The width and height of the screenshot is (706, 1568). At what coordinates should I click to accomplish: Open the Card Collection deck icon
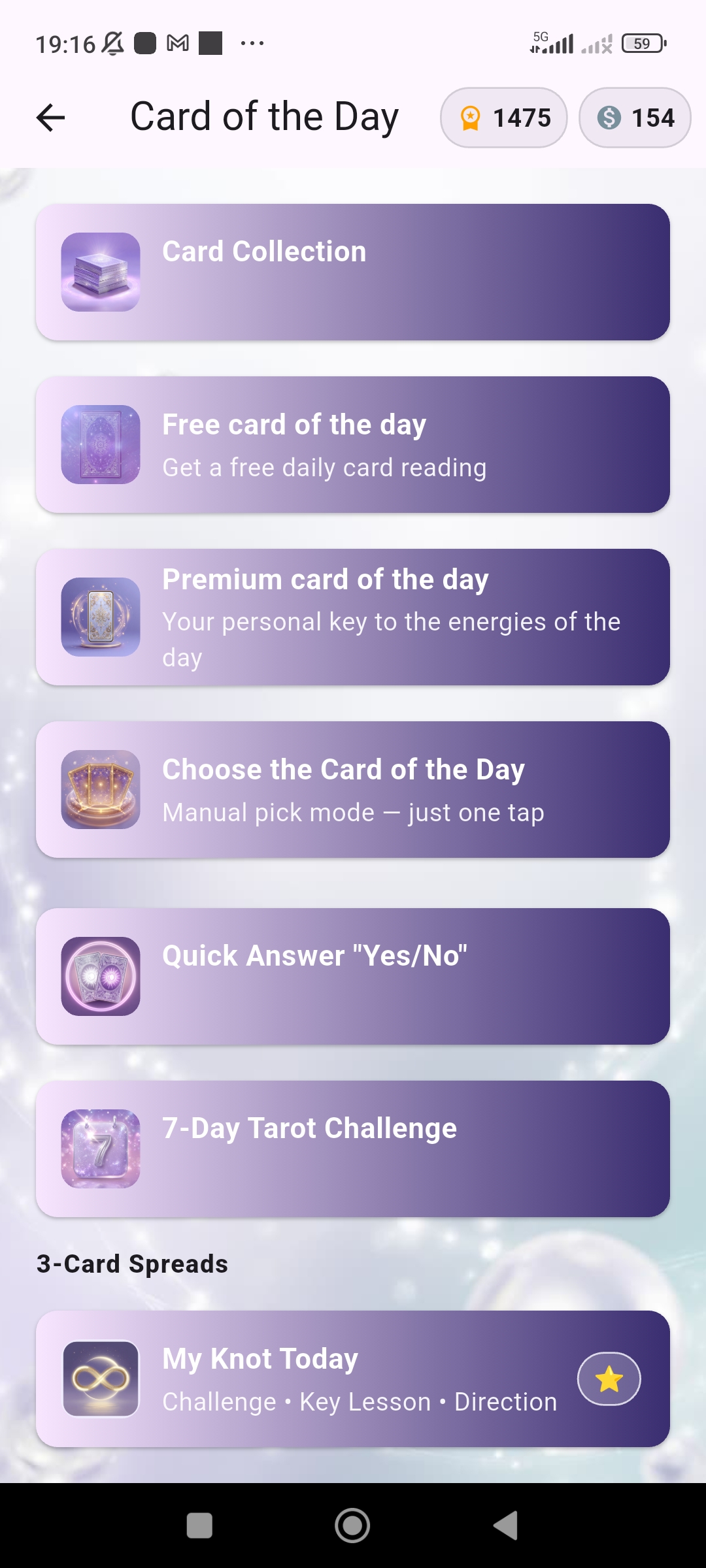100,271
